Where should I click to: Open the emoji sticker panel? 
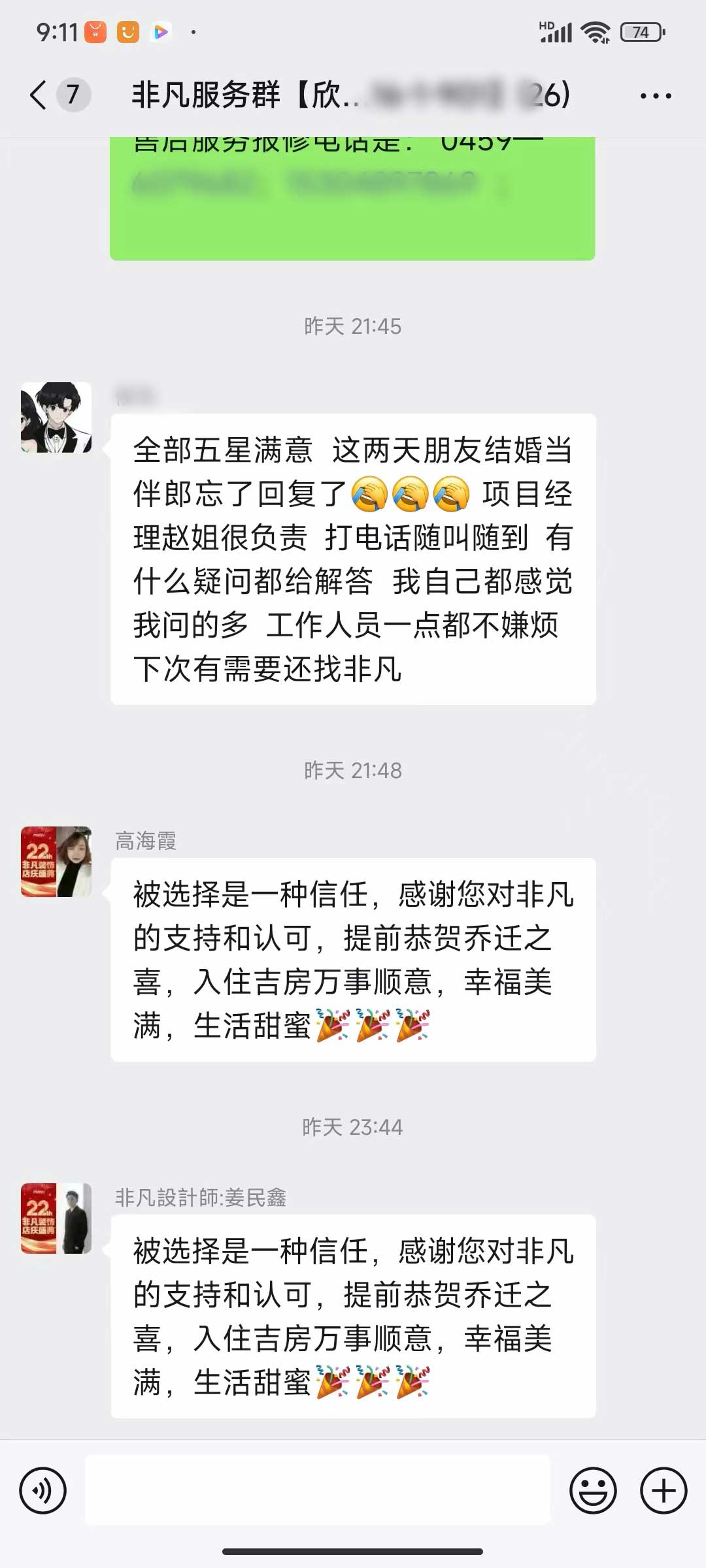pyautogui.click(x=593, y=1491)
